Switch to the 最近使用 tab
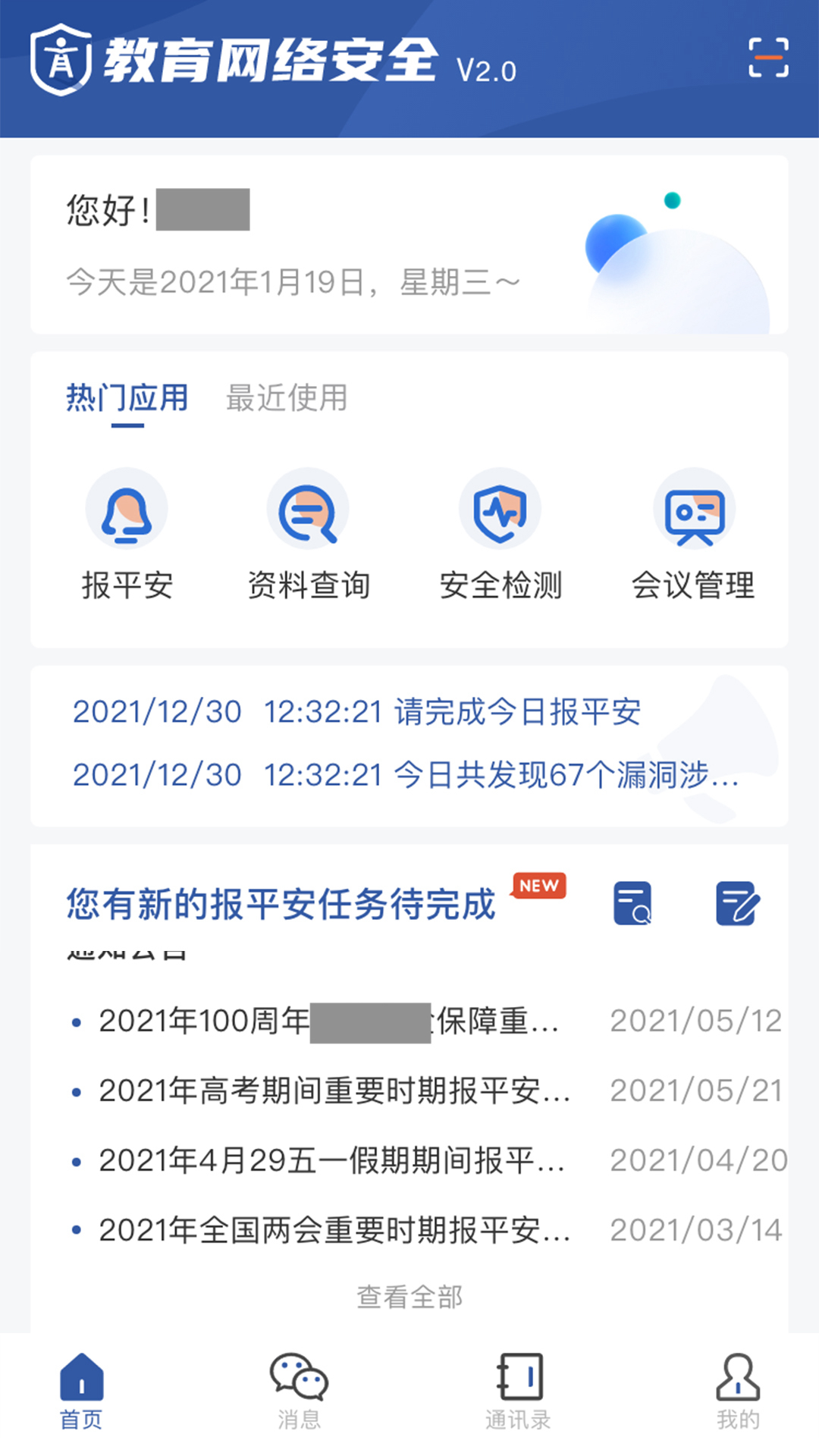Image resolution: width=819 pixels, height=1456 pixels. click(x=287, y=398)
